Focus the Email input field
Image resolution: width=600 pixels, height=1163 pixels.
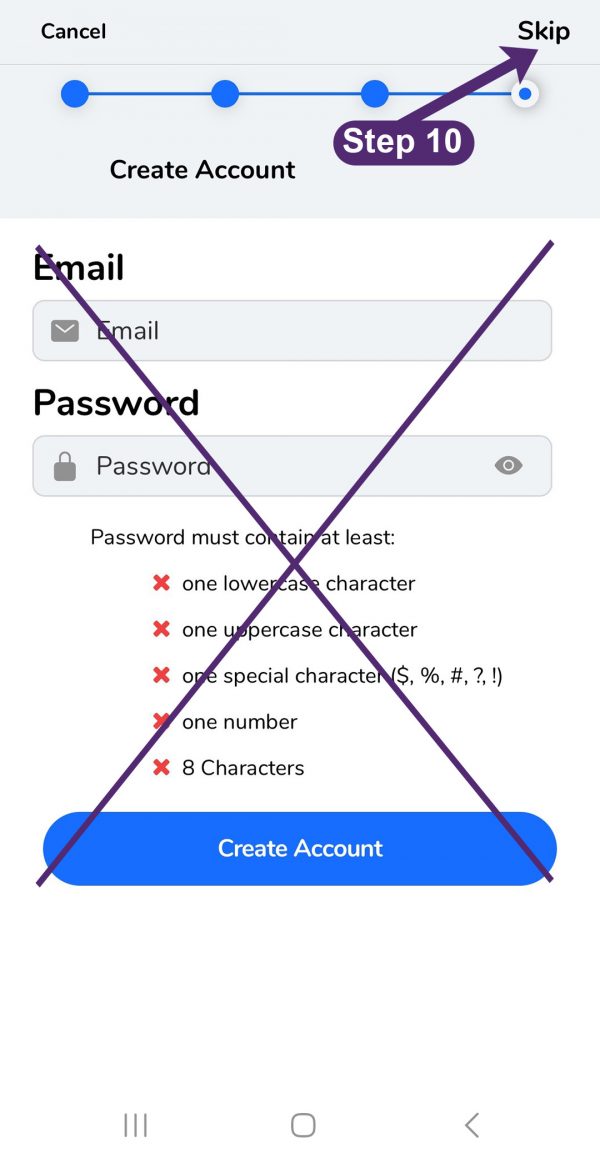click(292, 331)
